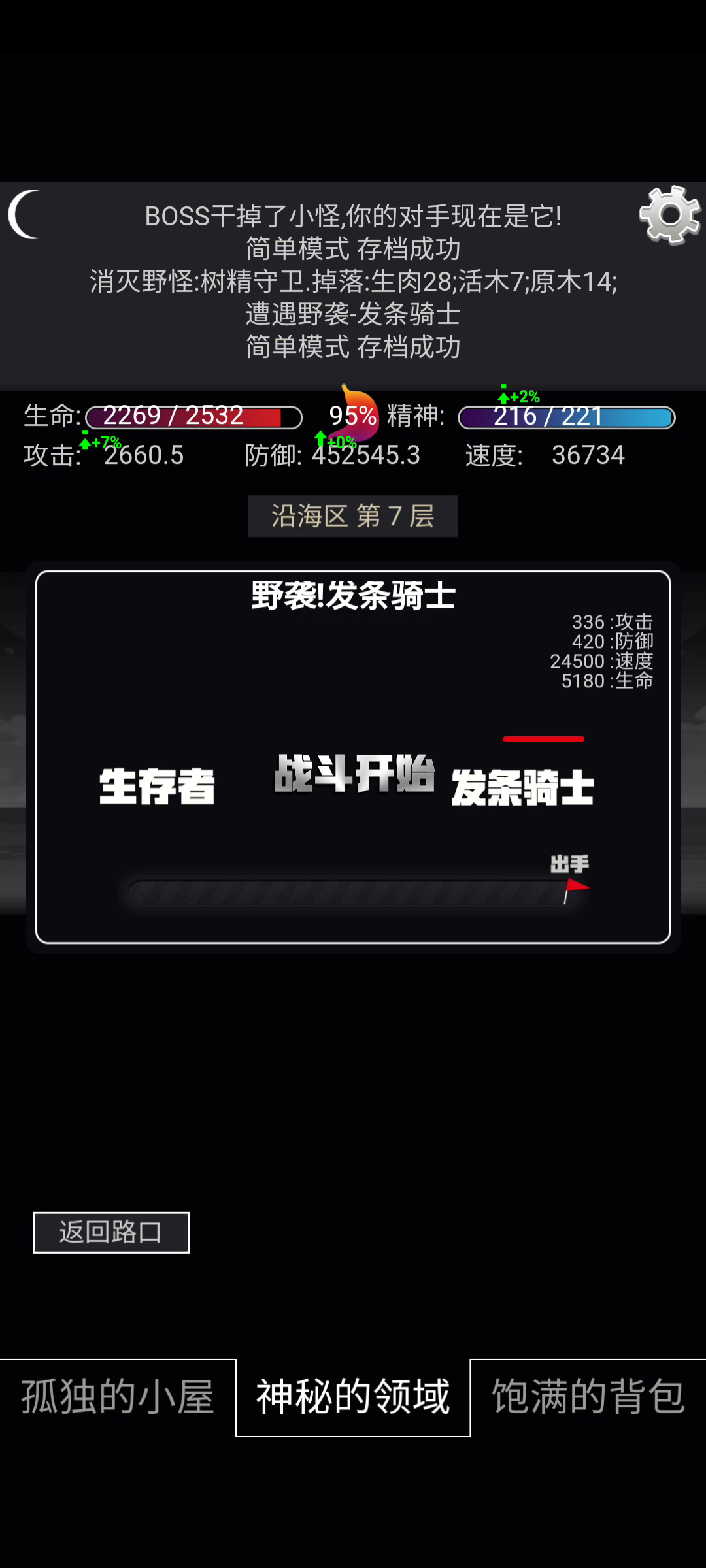Screen dimensions: 706x1568
Task: Select the 神秘的领域 tab
Action: point(353,1397)
